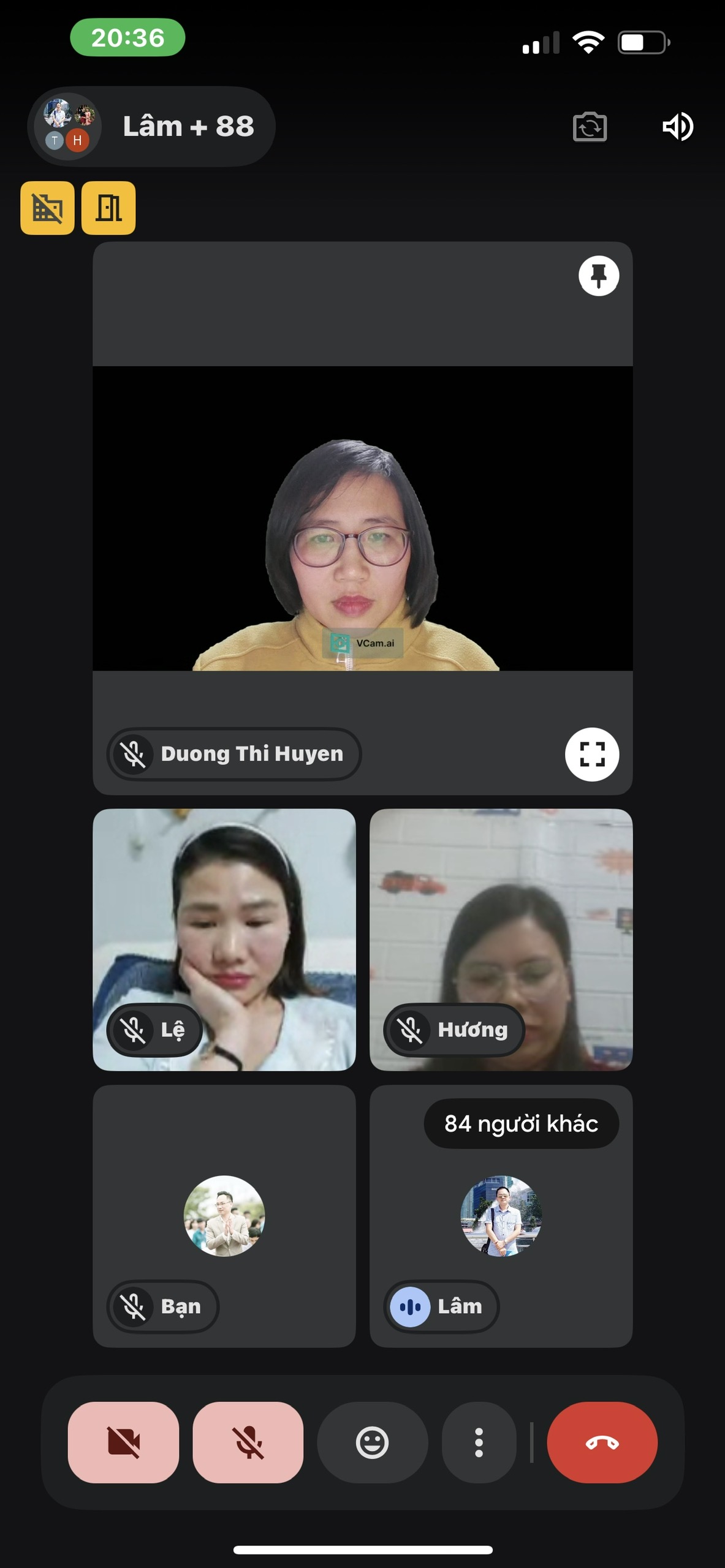Image resolution: width=725 pixels, height=1568 pixels.
Task: Tap the yellow door icon
Action: point(108,208)
